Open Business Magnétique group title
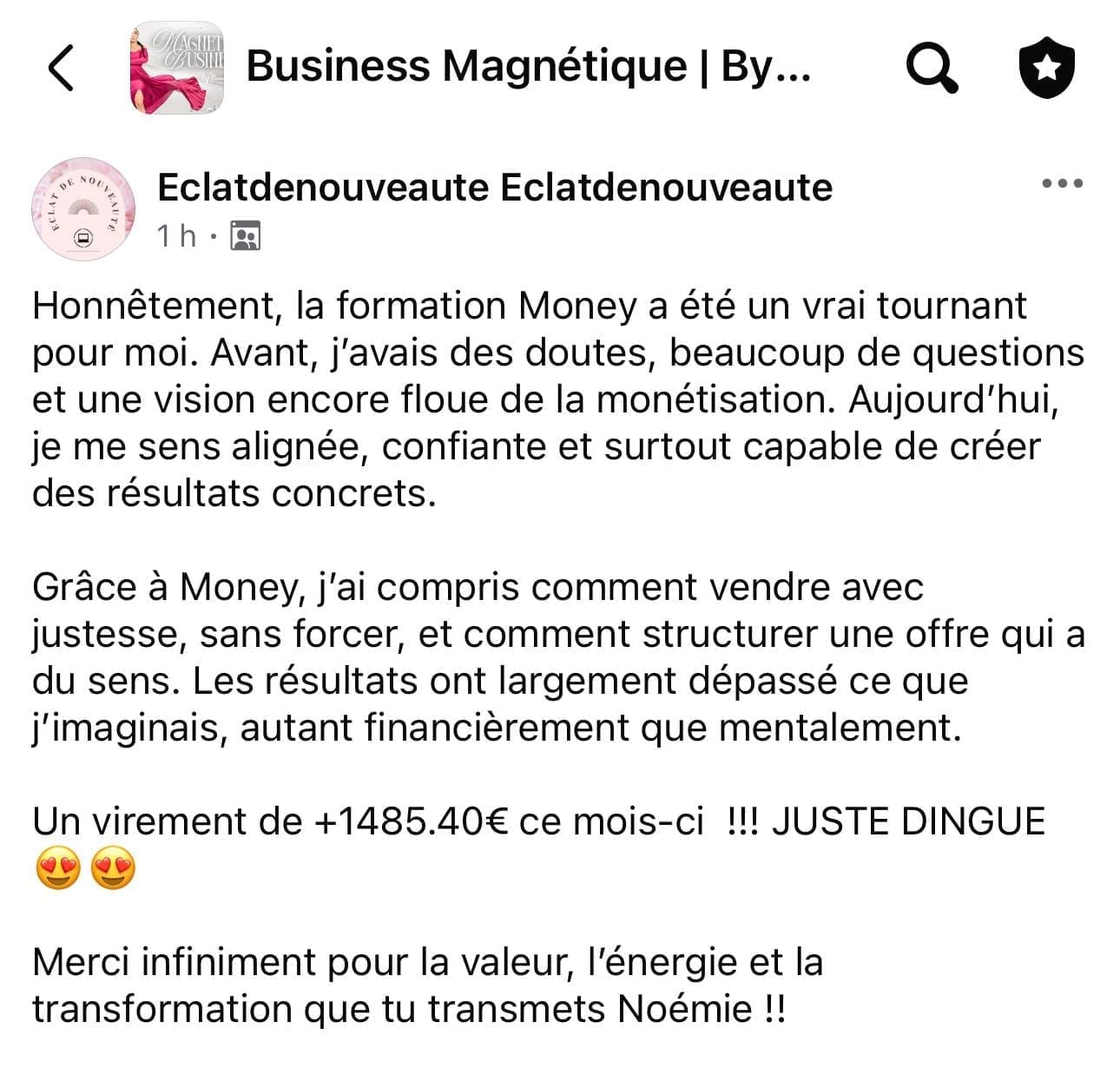 pos(529,66)
